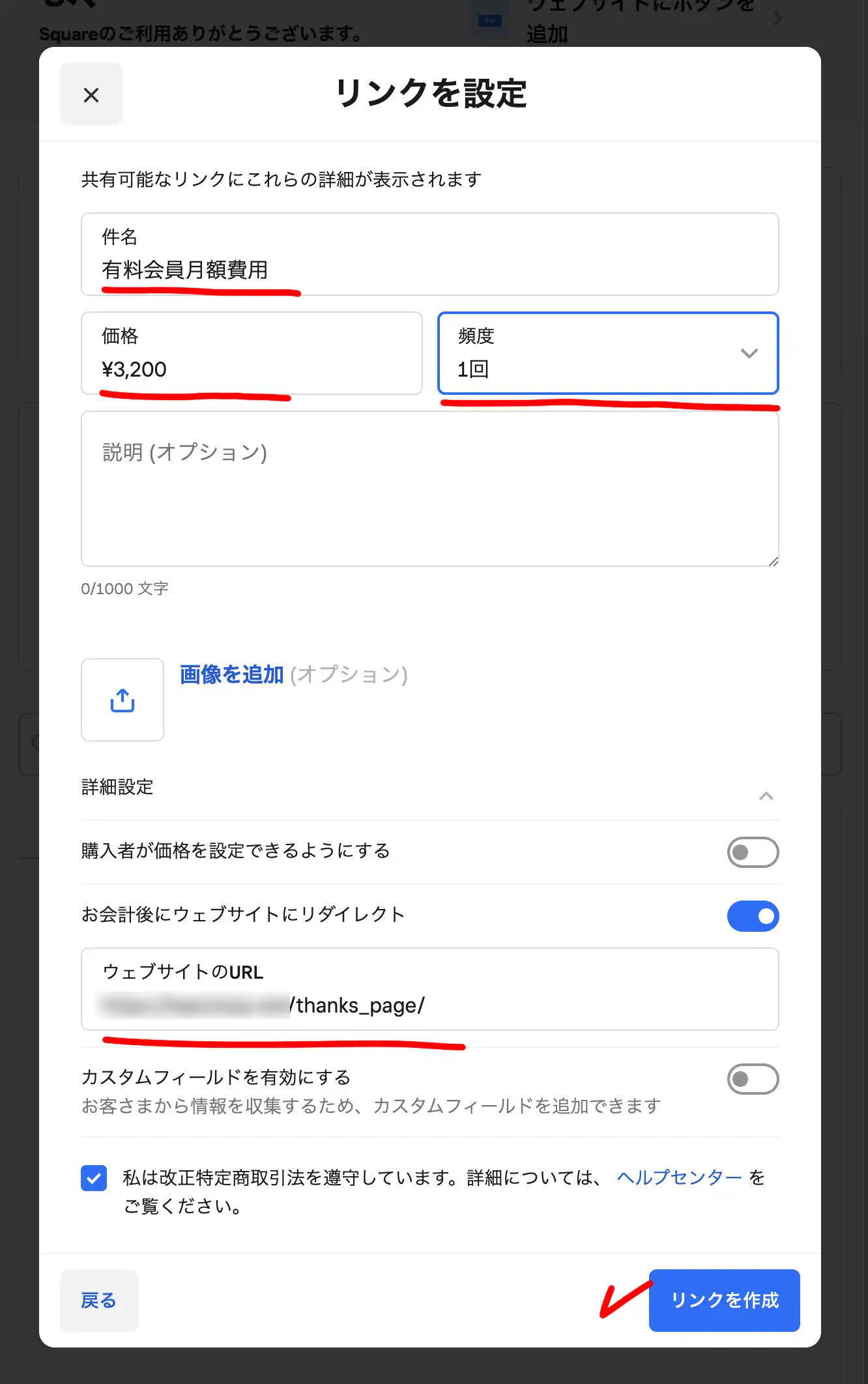Image resolution: width=868 pixels, height=1384 pixels.
Task: Collapse the 詳細設定 section
Action: coord(766,796)
